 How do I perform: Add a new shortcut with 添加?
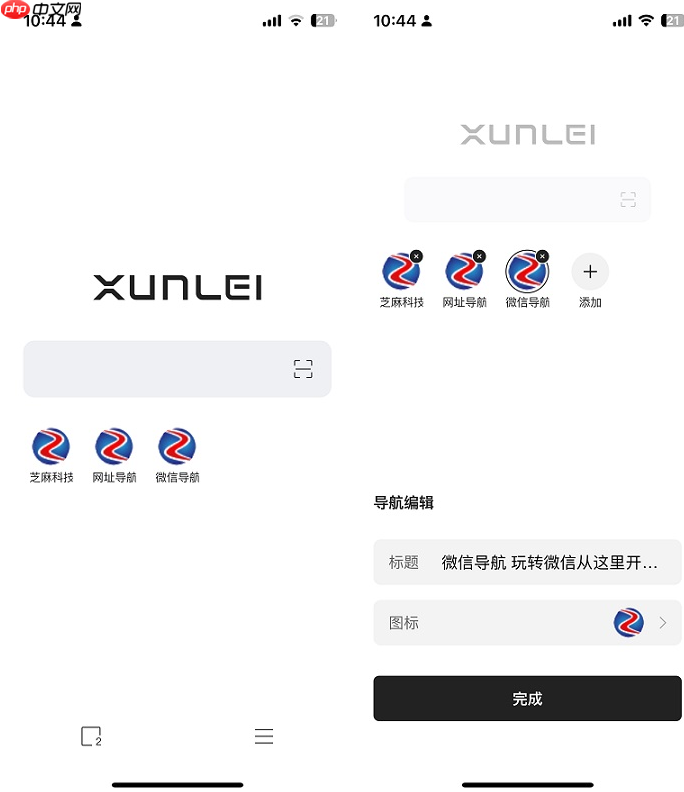(590, 271)
